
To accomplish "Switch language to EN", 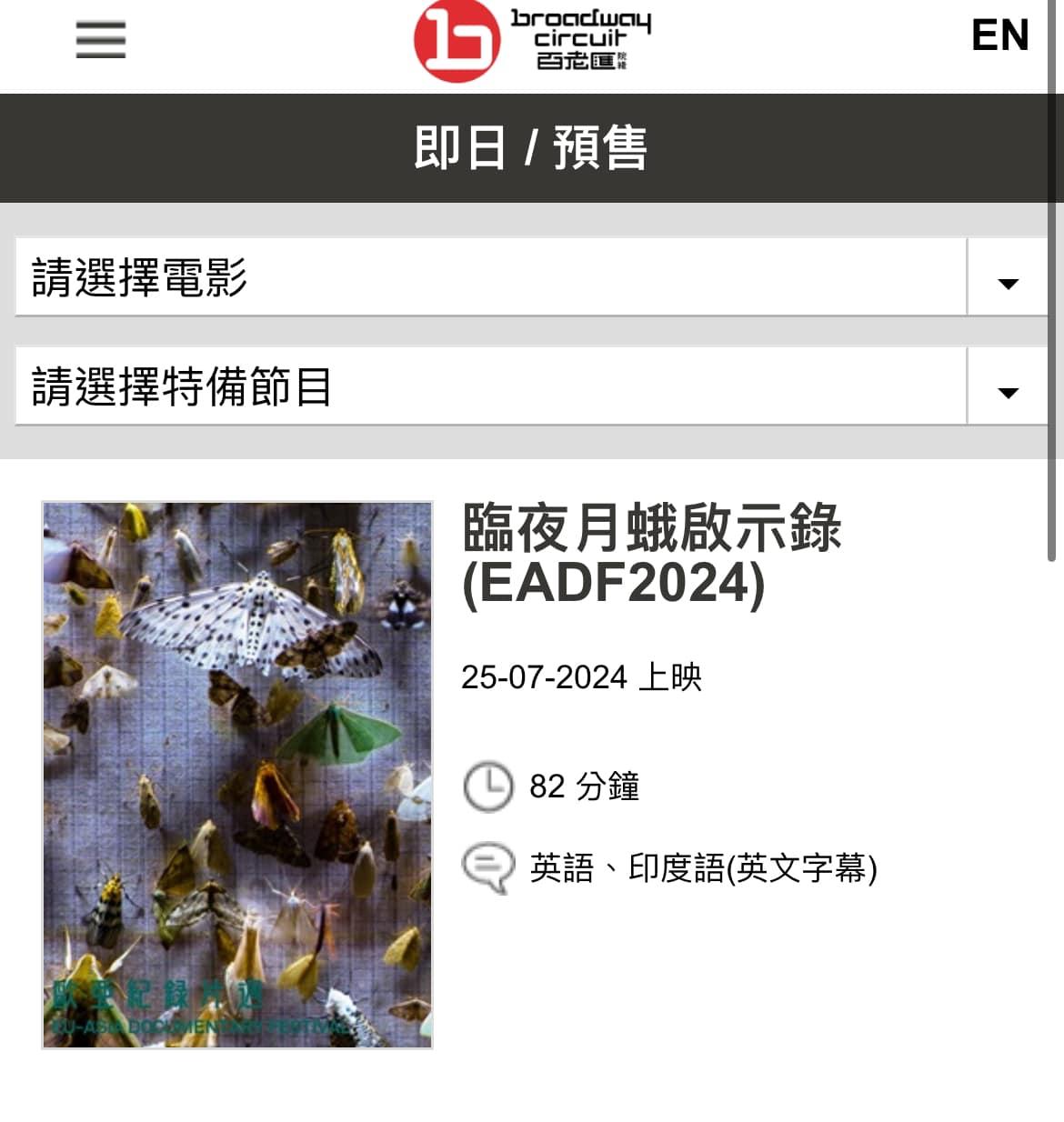I will pyautogui.click(x=999, y=36).
